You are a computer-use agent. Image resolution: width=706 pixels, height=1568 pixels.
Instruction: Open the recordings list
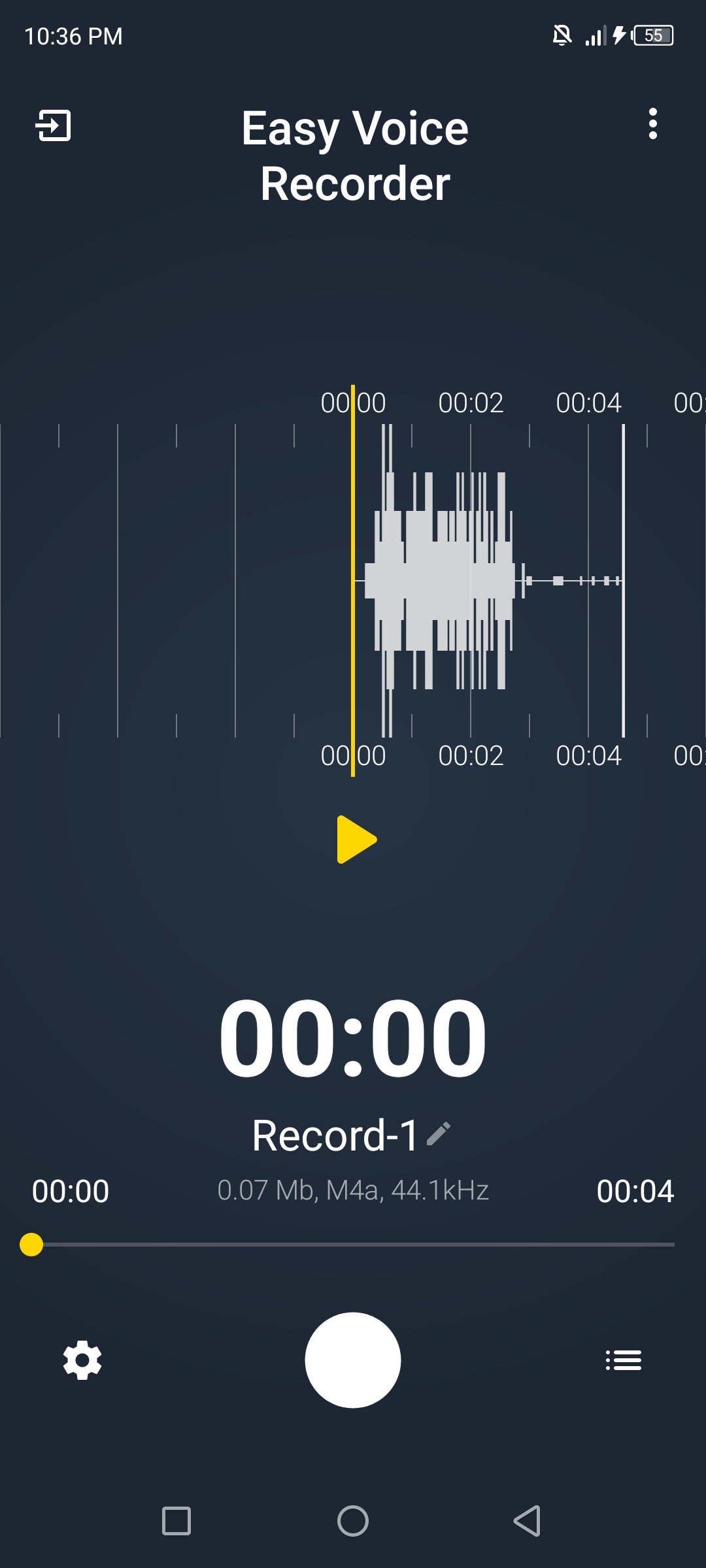pos(624,1360)
